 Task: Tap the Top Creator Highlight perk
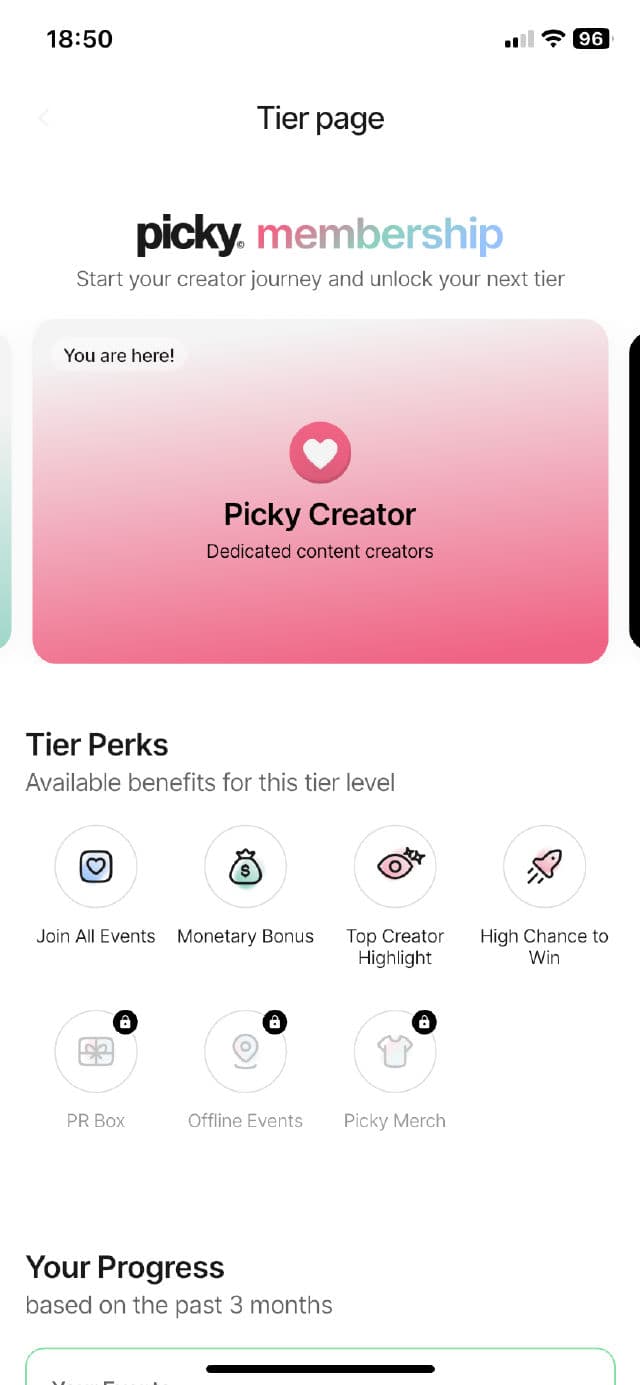395,867
